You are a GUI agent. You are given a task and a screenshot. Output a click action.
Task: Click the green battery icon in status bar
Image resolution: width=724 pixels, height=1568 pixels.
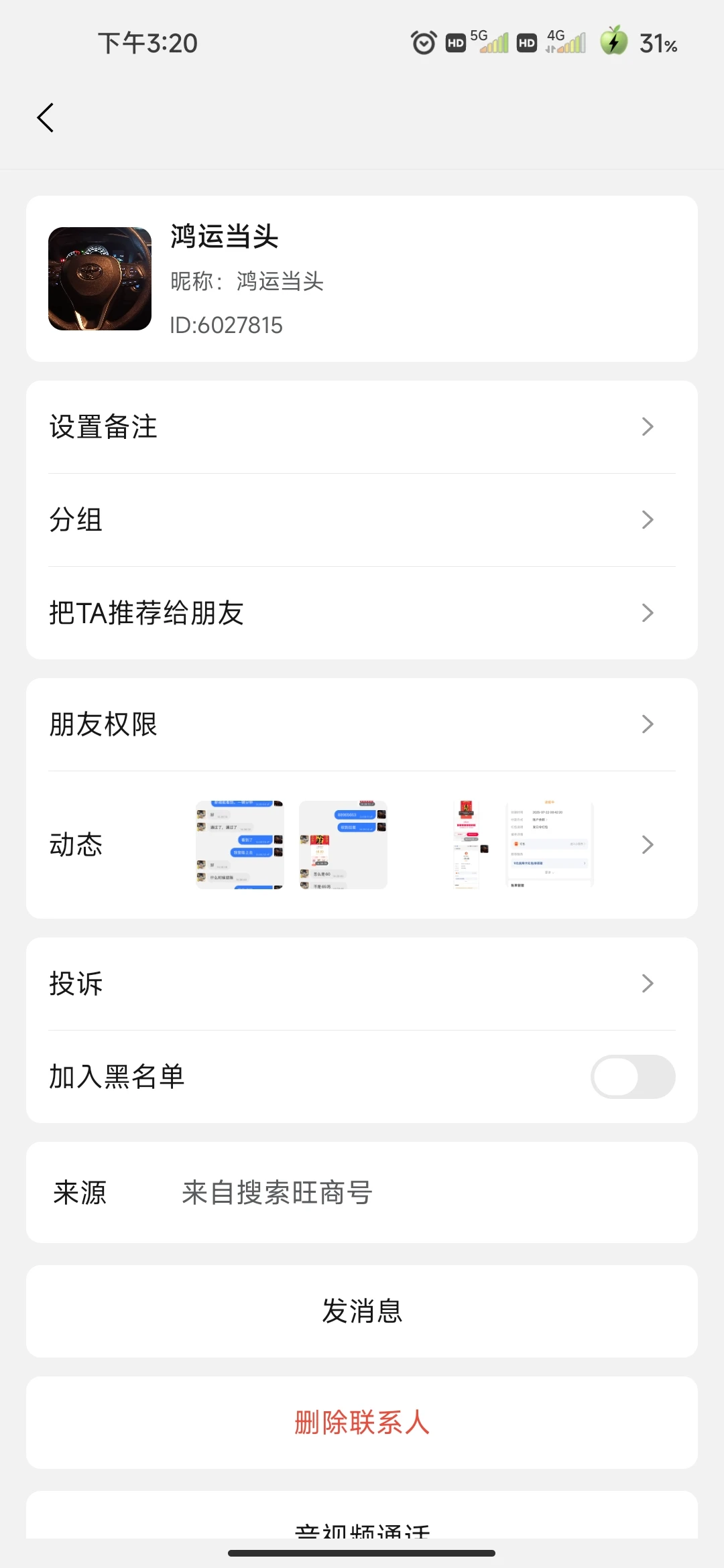pyautogui.click(x=615, y=42)
